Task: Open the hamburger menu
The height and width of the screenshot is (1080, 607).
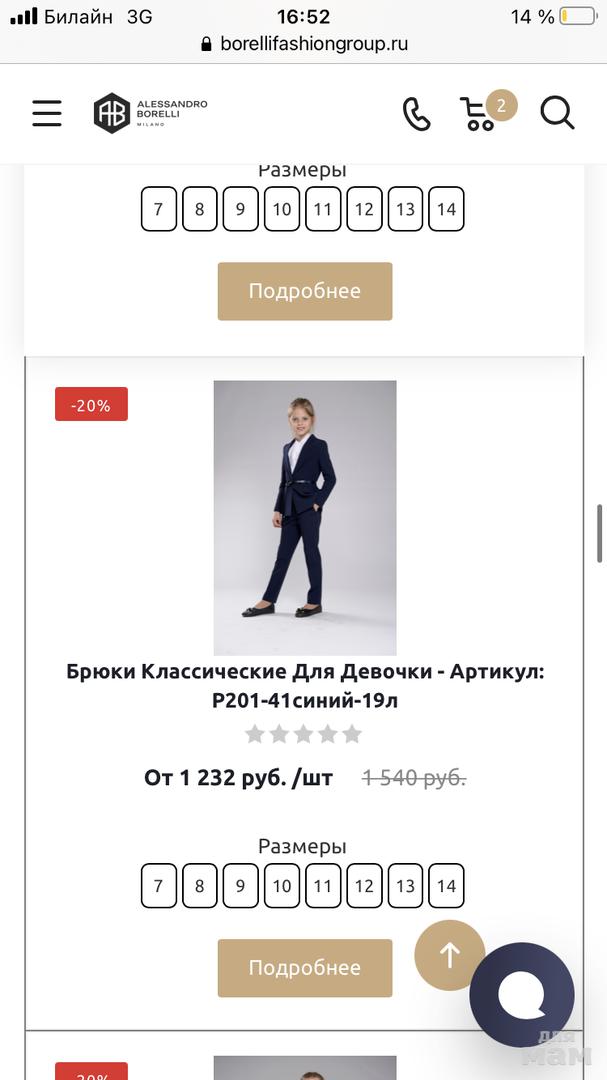Action: point(47,113)
